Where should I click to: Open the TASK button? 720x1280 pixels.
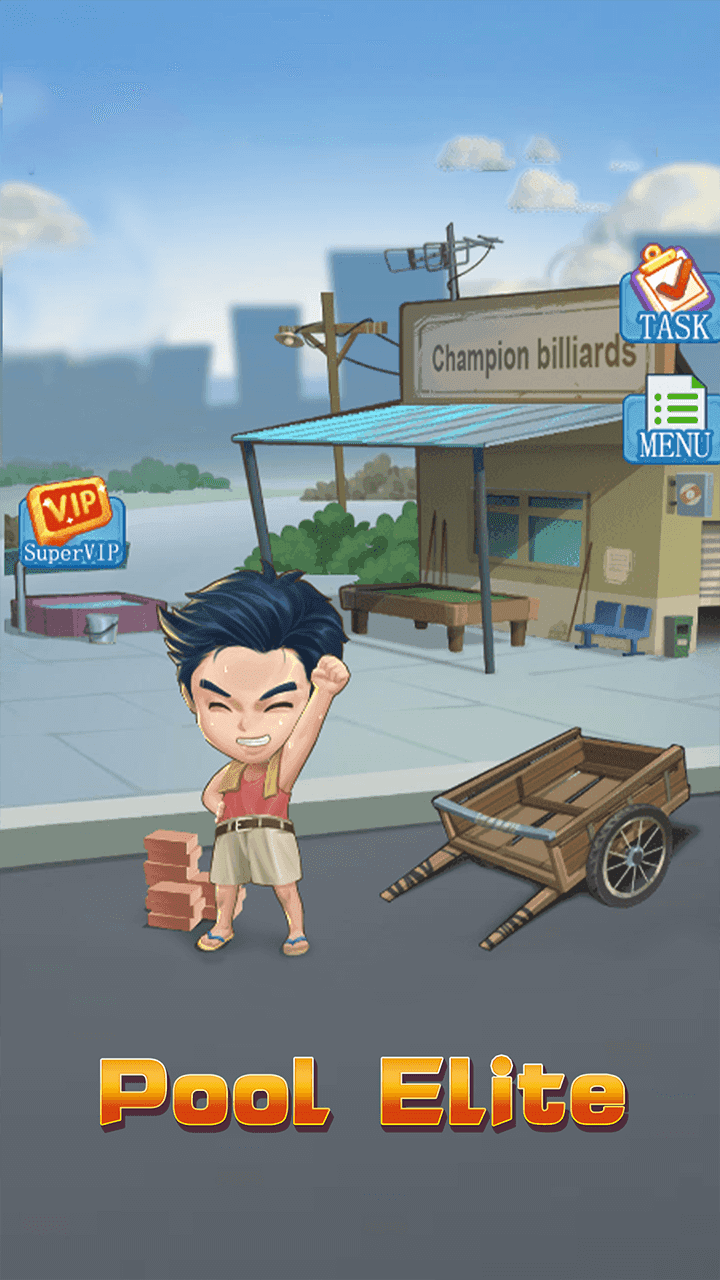pos(671,296)
